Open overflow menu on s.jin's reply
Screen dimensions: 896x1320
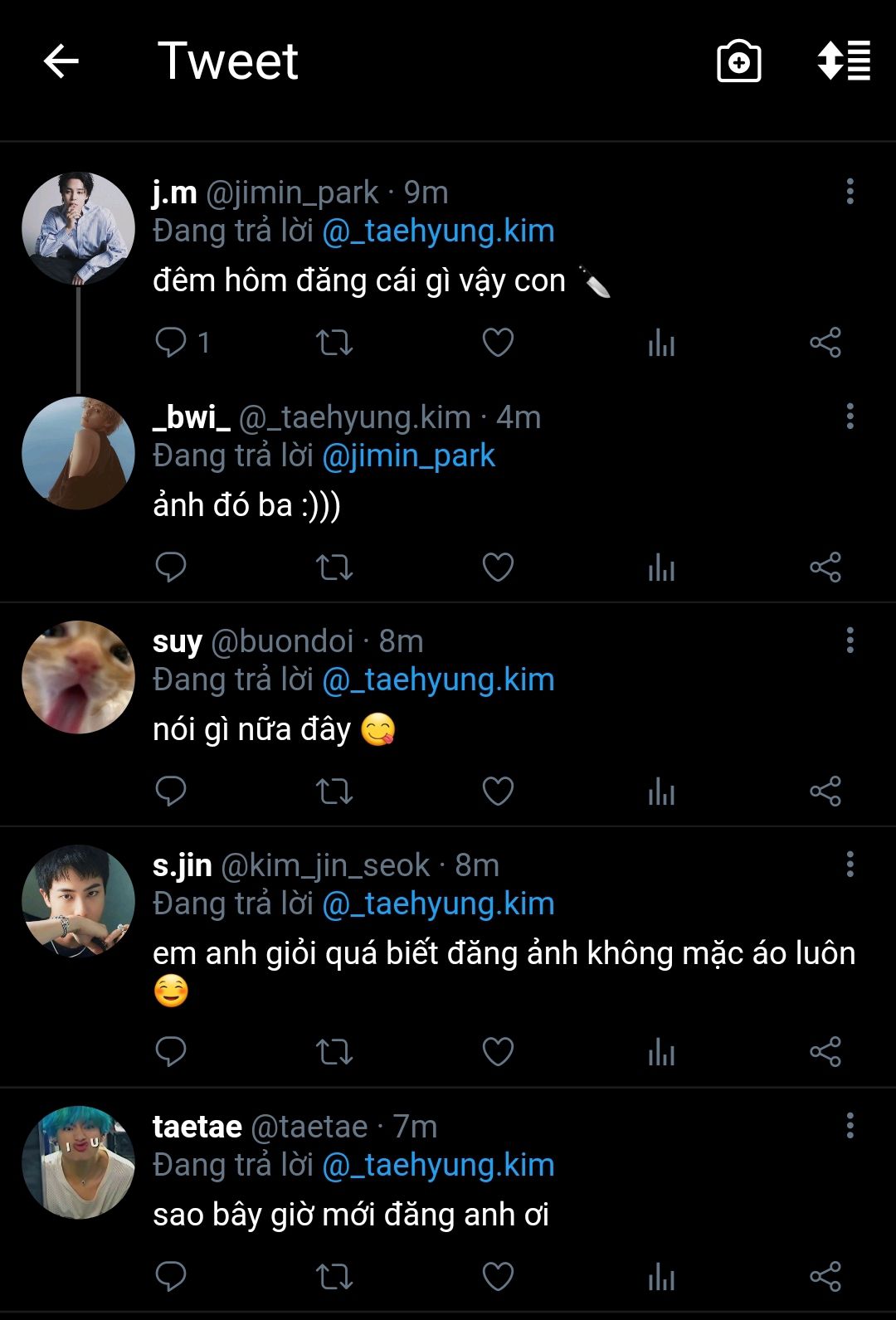point(850,865)
